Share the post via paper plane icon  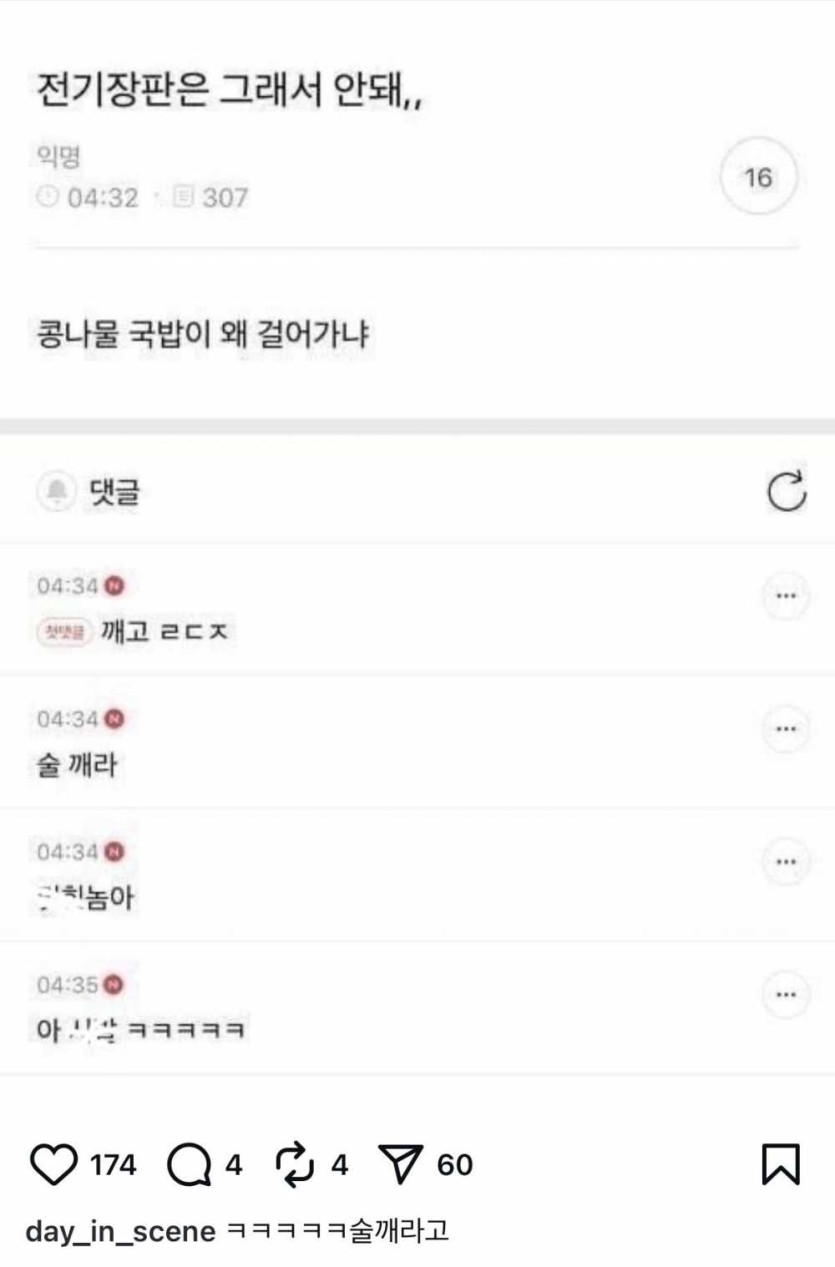403,1165
